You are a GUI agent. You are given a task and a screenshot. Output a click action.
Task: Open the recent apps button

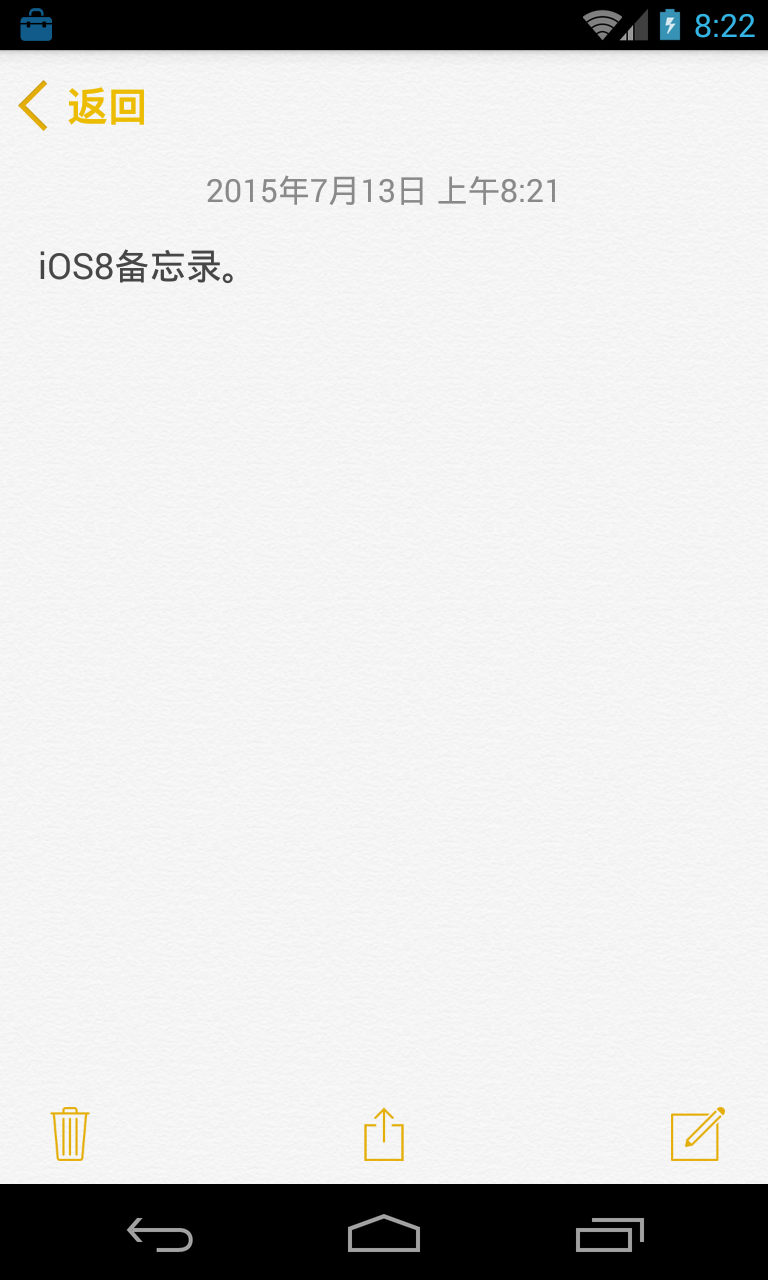pyautogui.click(x=609, y=1235)
